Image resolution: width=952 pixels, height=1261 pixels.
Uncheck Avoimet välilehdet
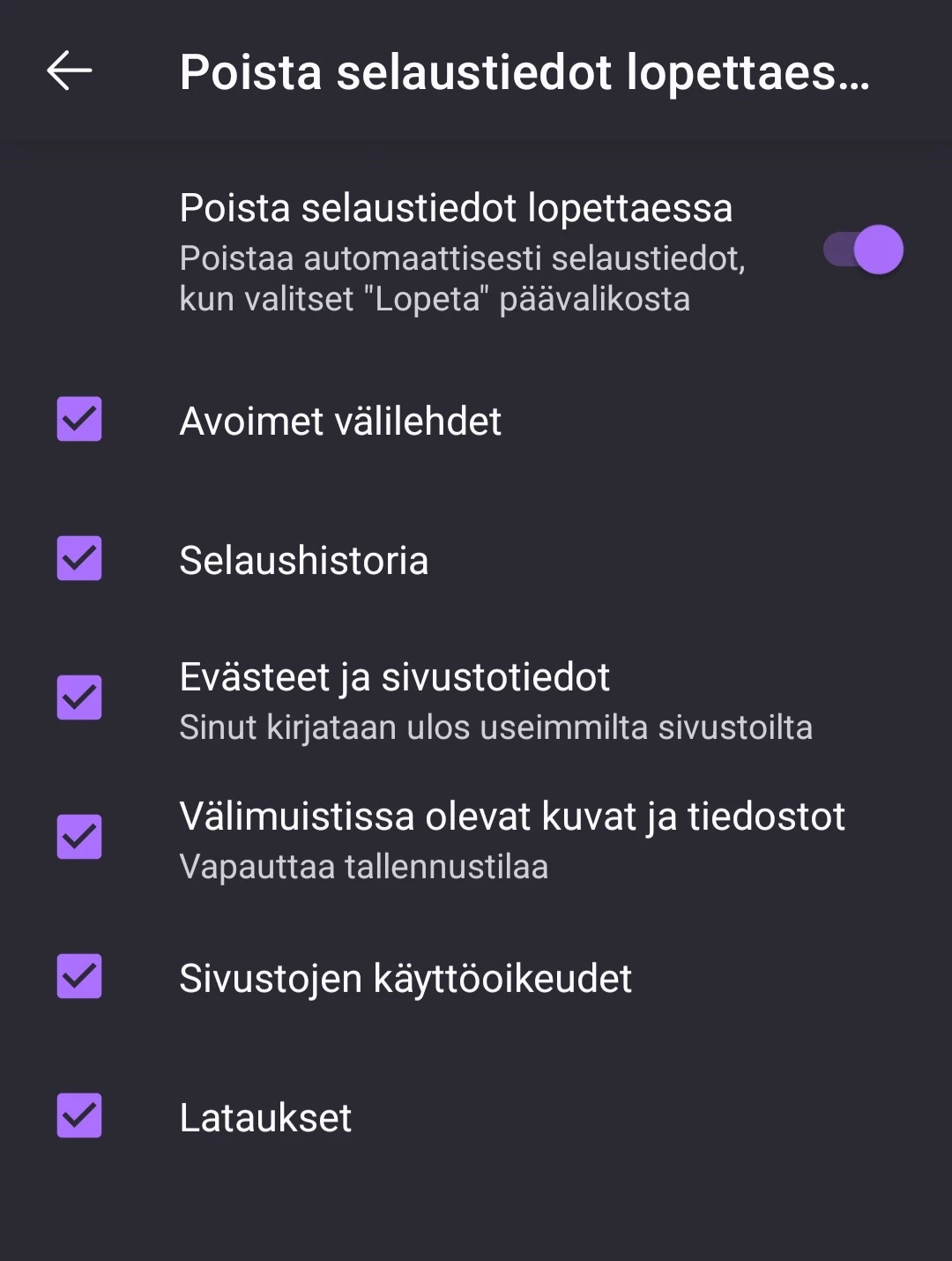79,419
